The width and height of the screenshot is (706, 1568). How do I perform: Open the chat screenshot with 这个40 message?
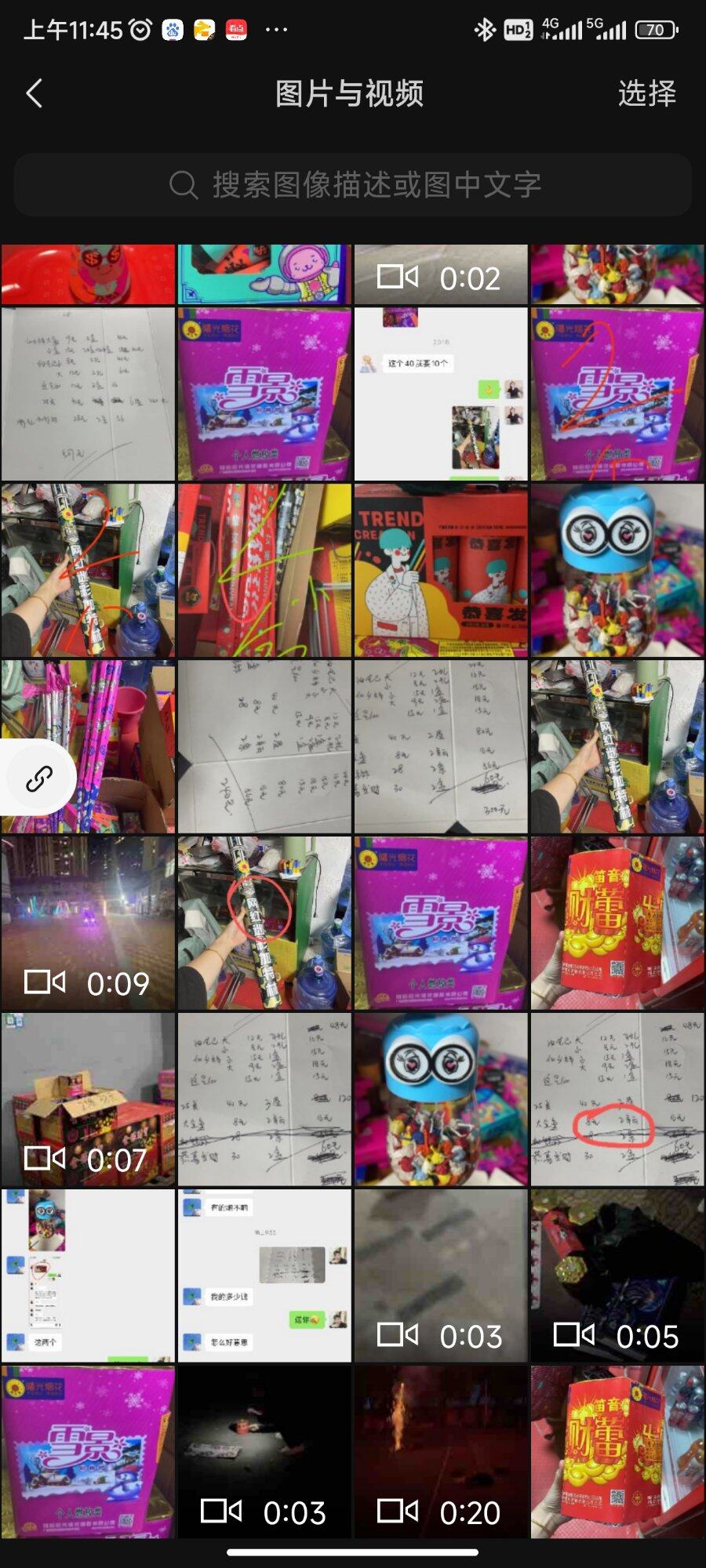coord(440,394)
